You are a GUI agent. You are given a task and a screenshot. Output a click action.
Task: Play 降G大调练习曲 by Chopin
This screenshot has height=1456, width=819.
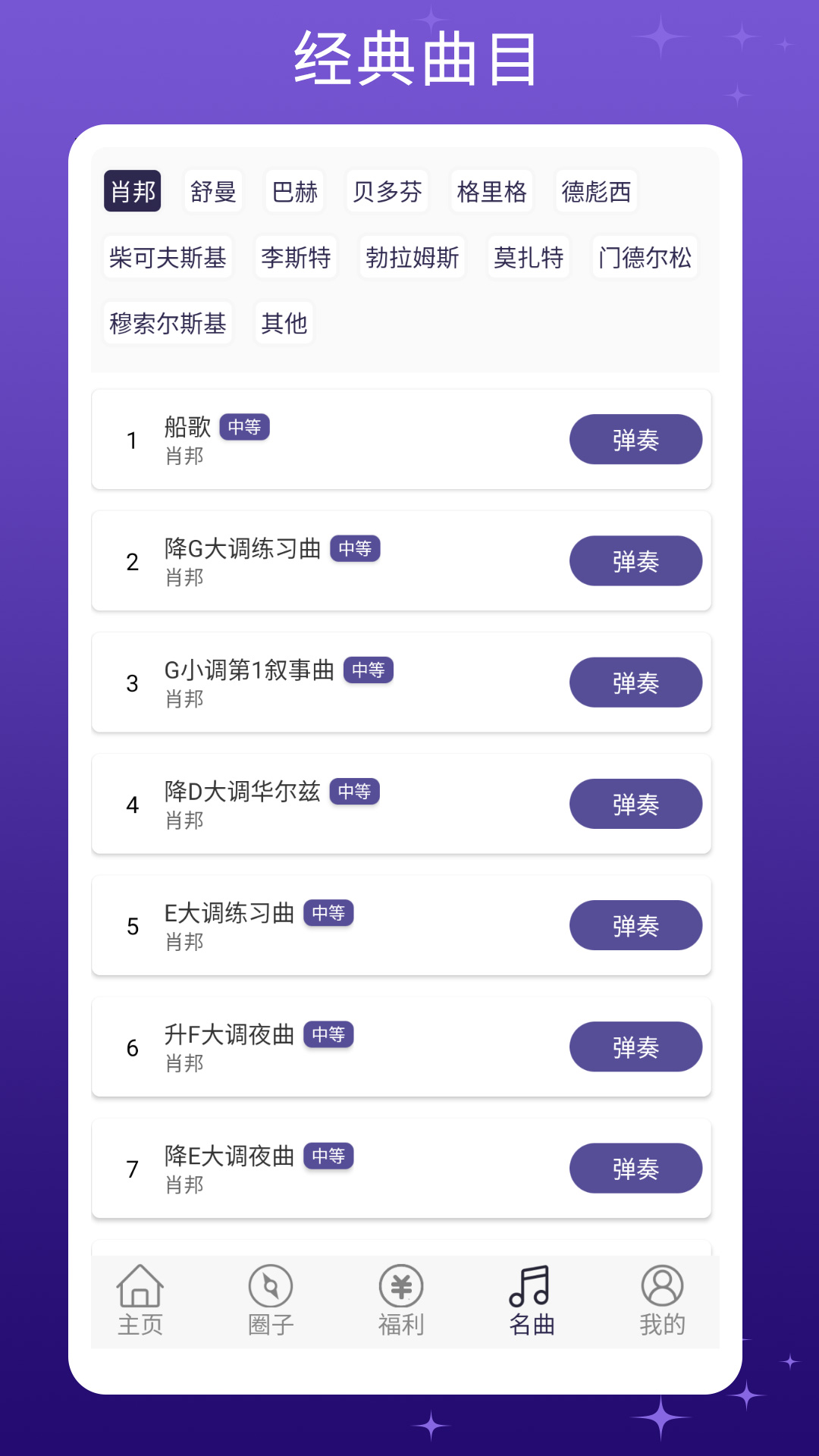coord(635,561)
